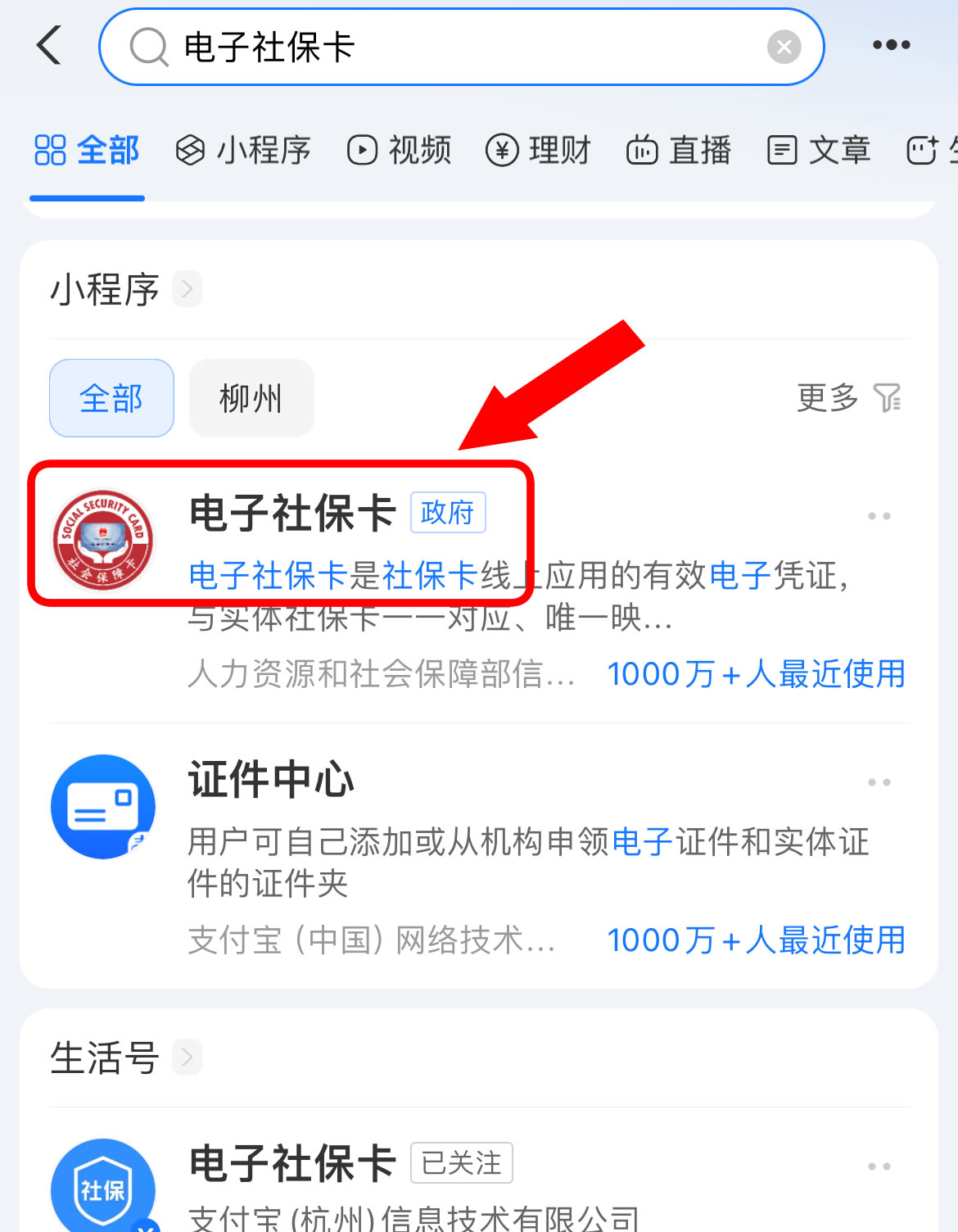Viewport: 958px width, 1232px height.
Task: Switch to the 视频 tab
Action: (400, 151)
